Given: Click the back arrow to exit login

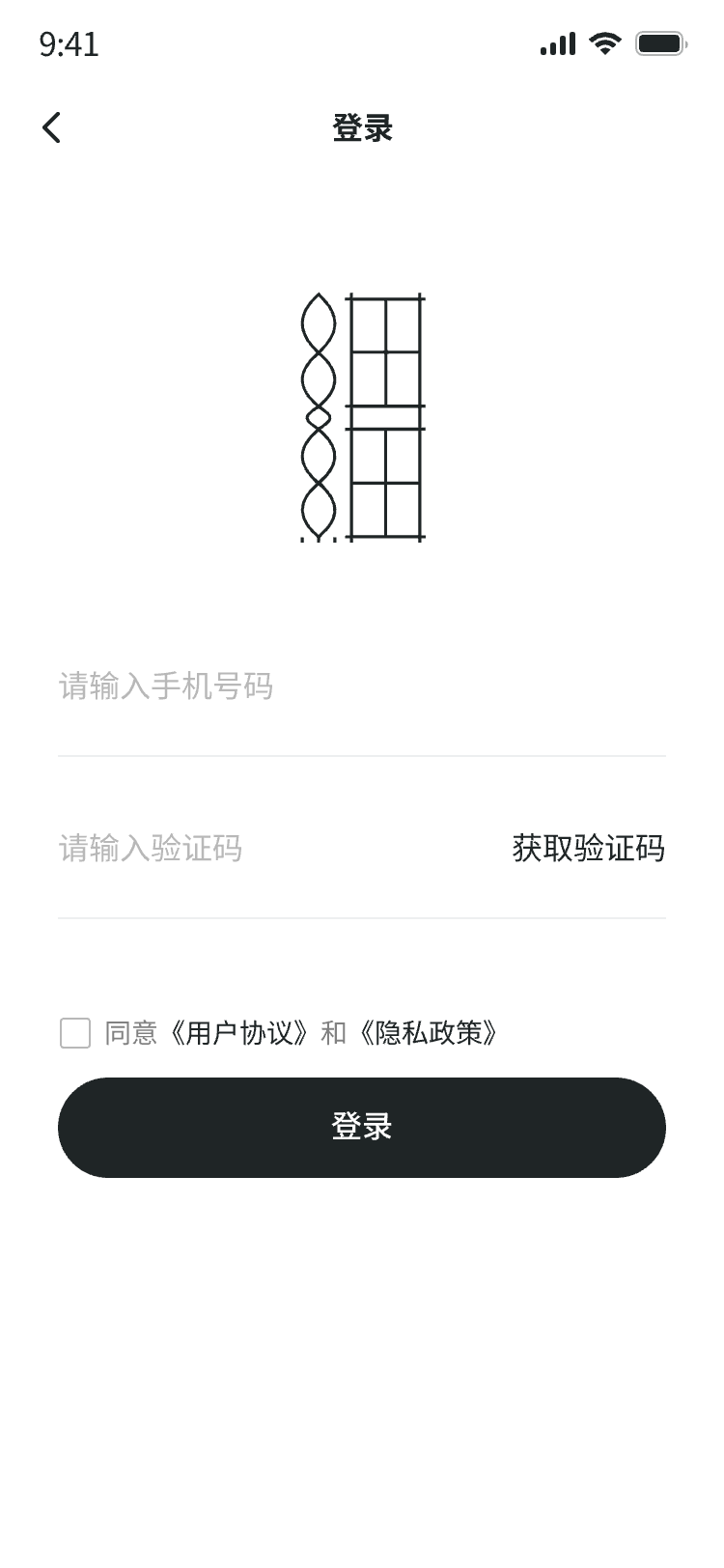Looking at the screenshot, I should 51,126.
